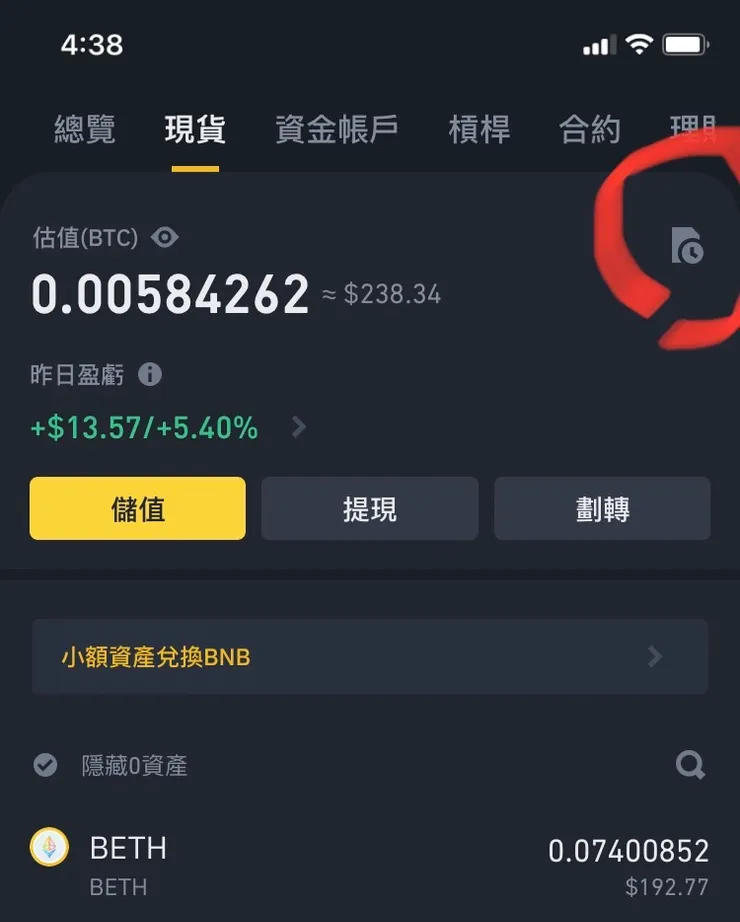Image resolution: width=740 pixels, height=922 pixels.
Task: Expand yesterday's profit details via chevron
Action: pyautogui.click(x=297, y=427)
